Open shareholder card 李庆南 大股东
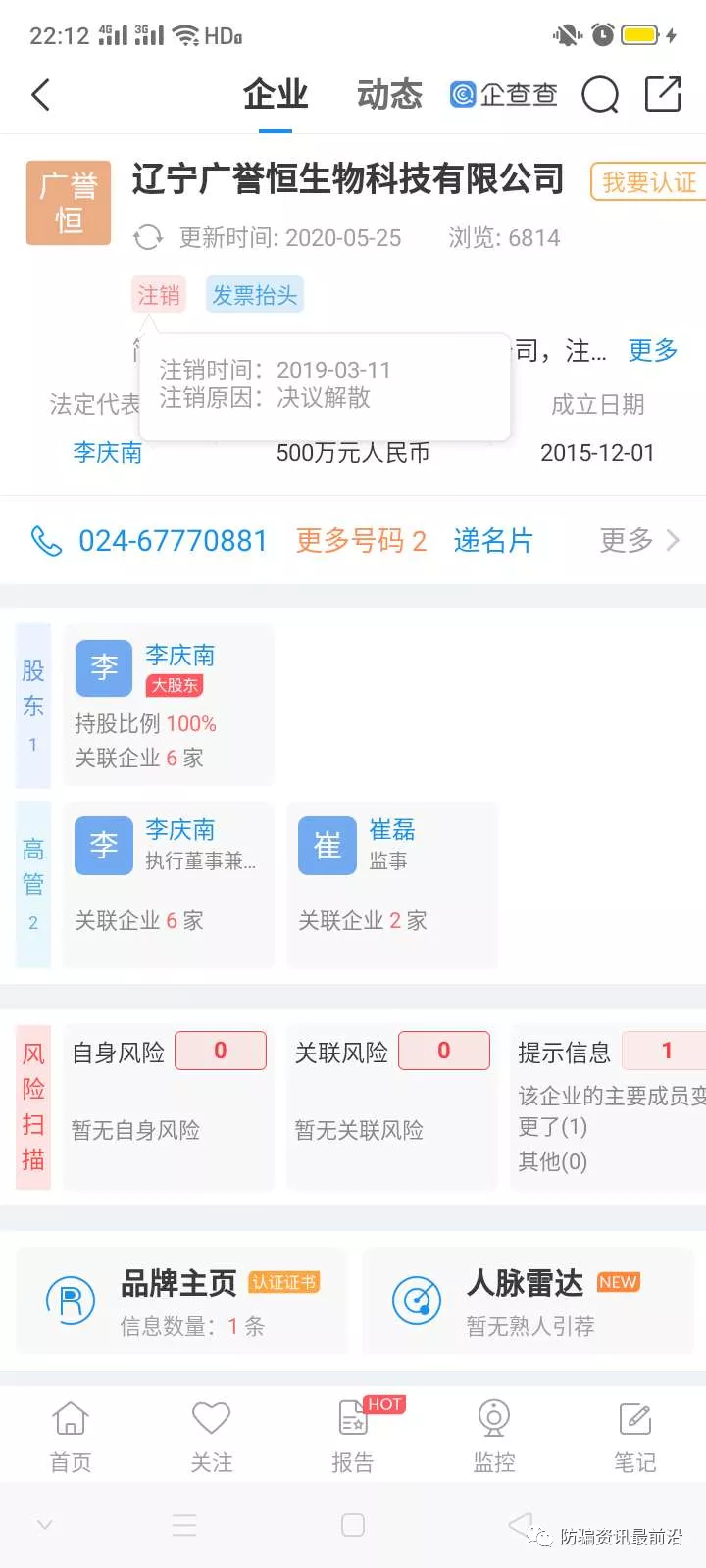706x1568 pixels. pyautogui.click(x=168, y=706)
